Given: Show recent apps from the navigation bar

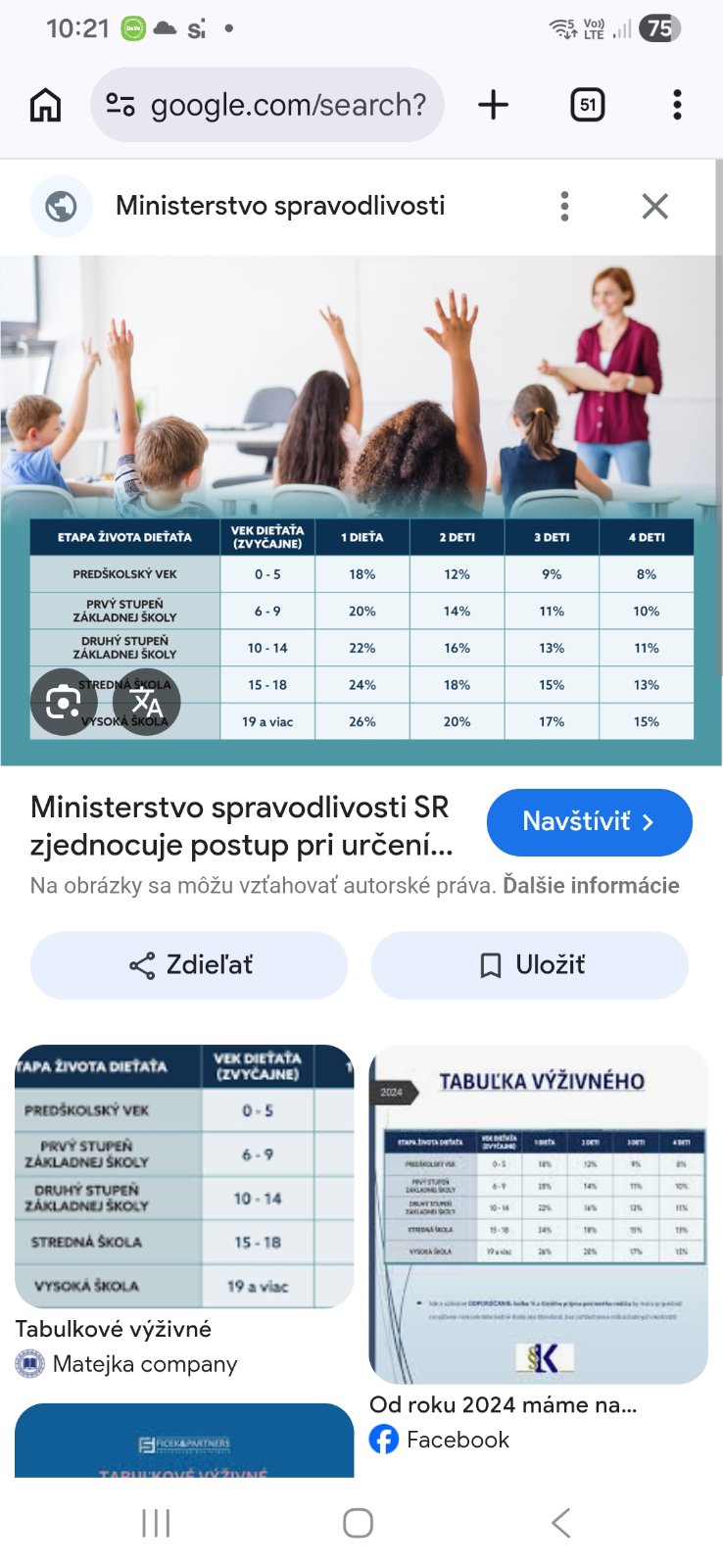Looking at the screenshot, I should point(156,1523).
